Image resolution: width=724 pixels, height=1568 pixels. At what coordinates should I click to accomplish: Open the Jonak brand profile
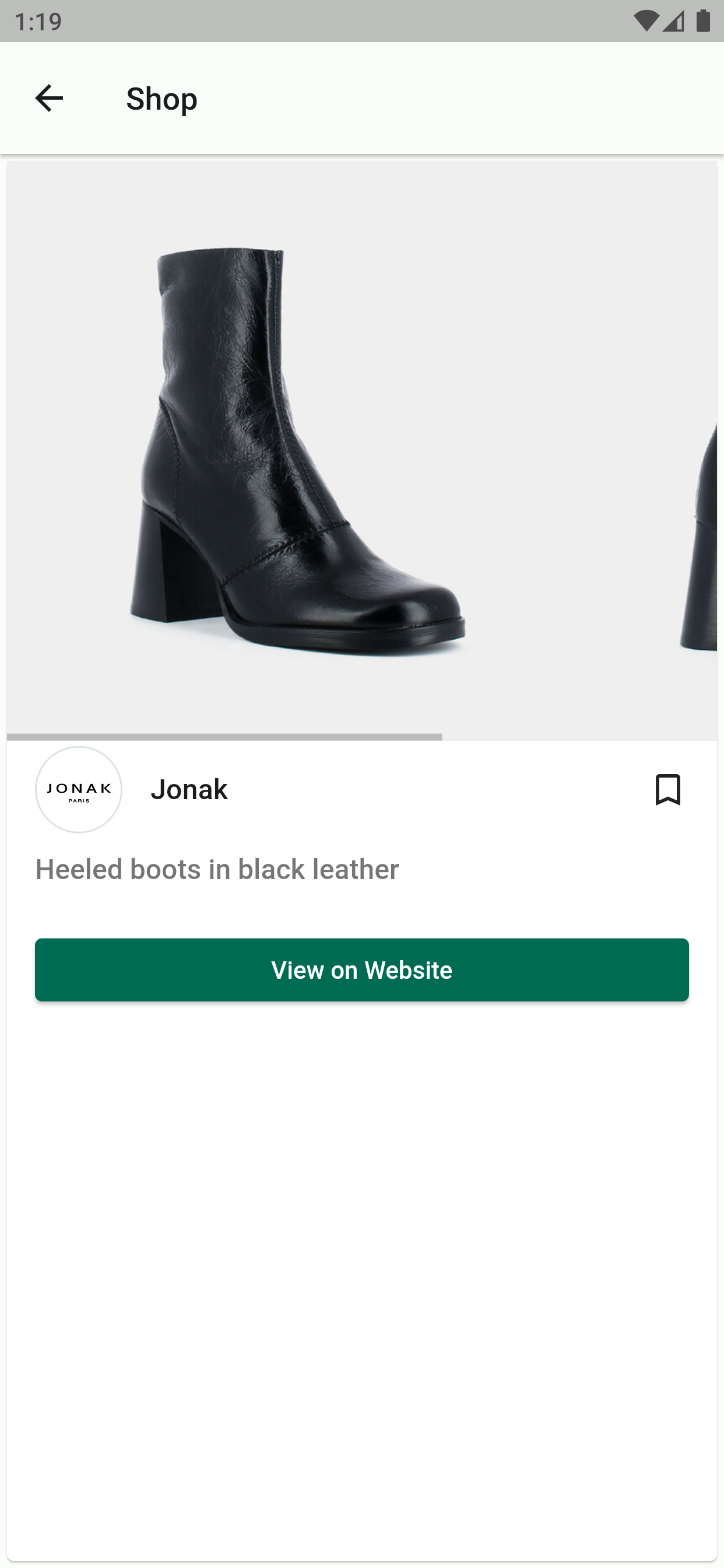point(79,789)
